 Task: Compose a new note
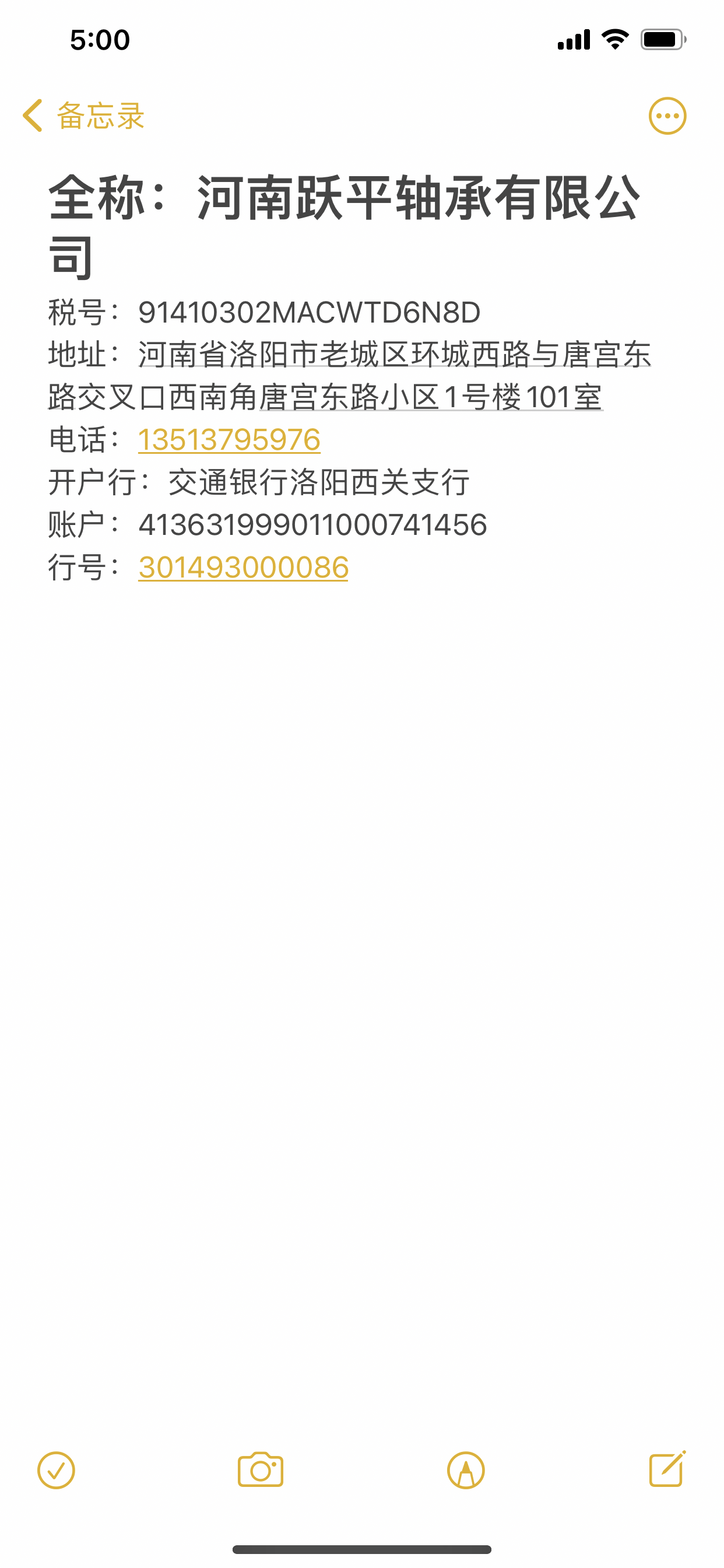(x=667, y=1469)
